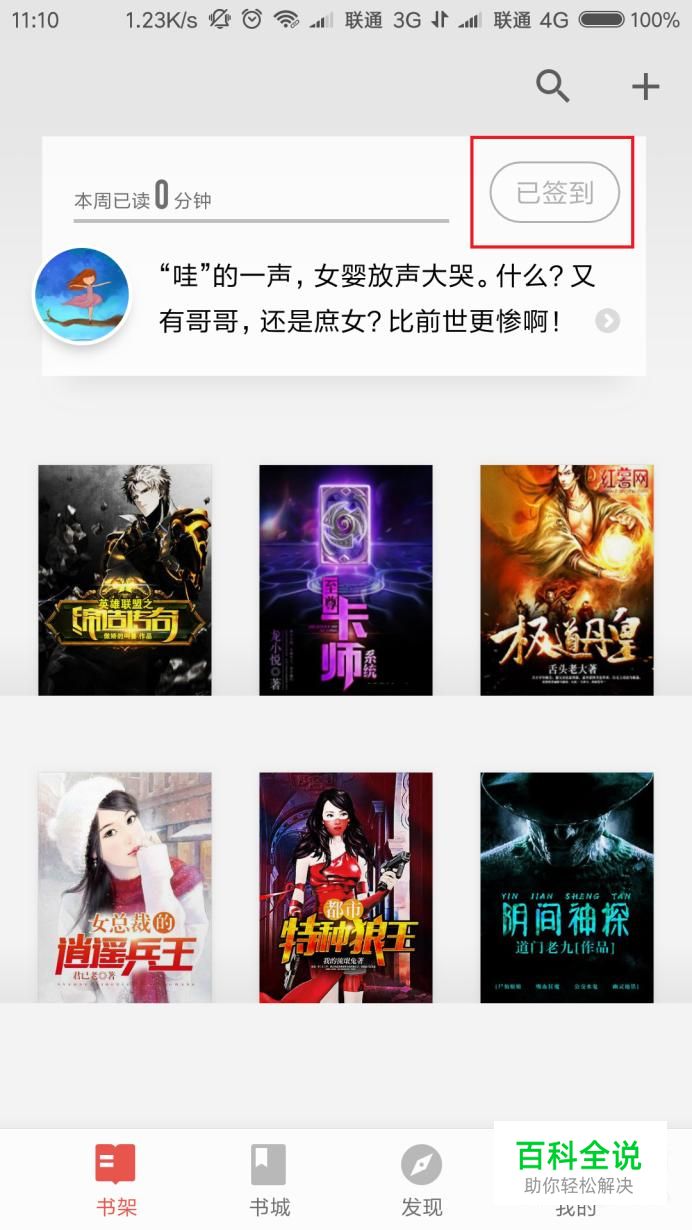The height and width of the screenshot is (1230, 692).
Task: Open the book 英雄联盟之铸造传奇
Action: [x=125, y=580]
